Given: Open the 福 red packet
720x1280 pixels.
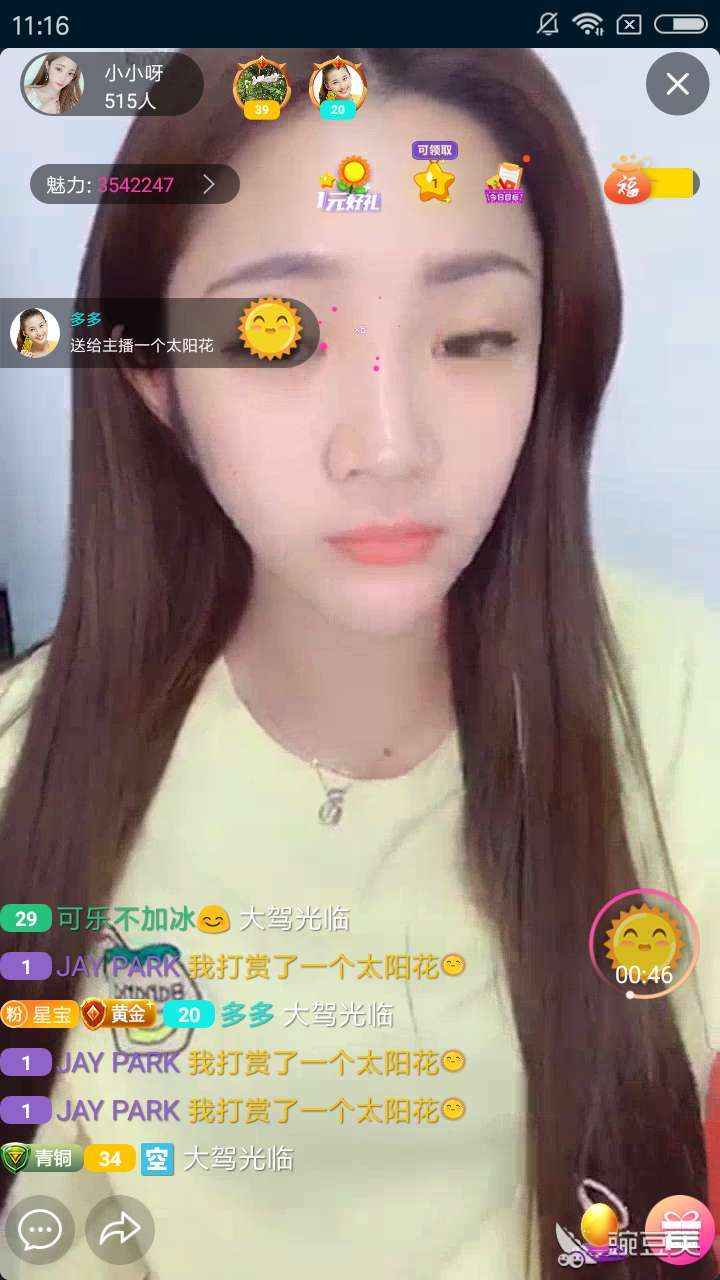Looking at the screenshot, I should (x=626, y=183).
